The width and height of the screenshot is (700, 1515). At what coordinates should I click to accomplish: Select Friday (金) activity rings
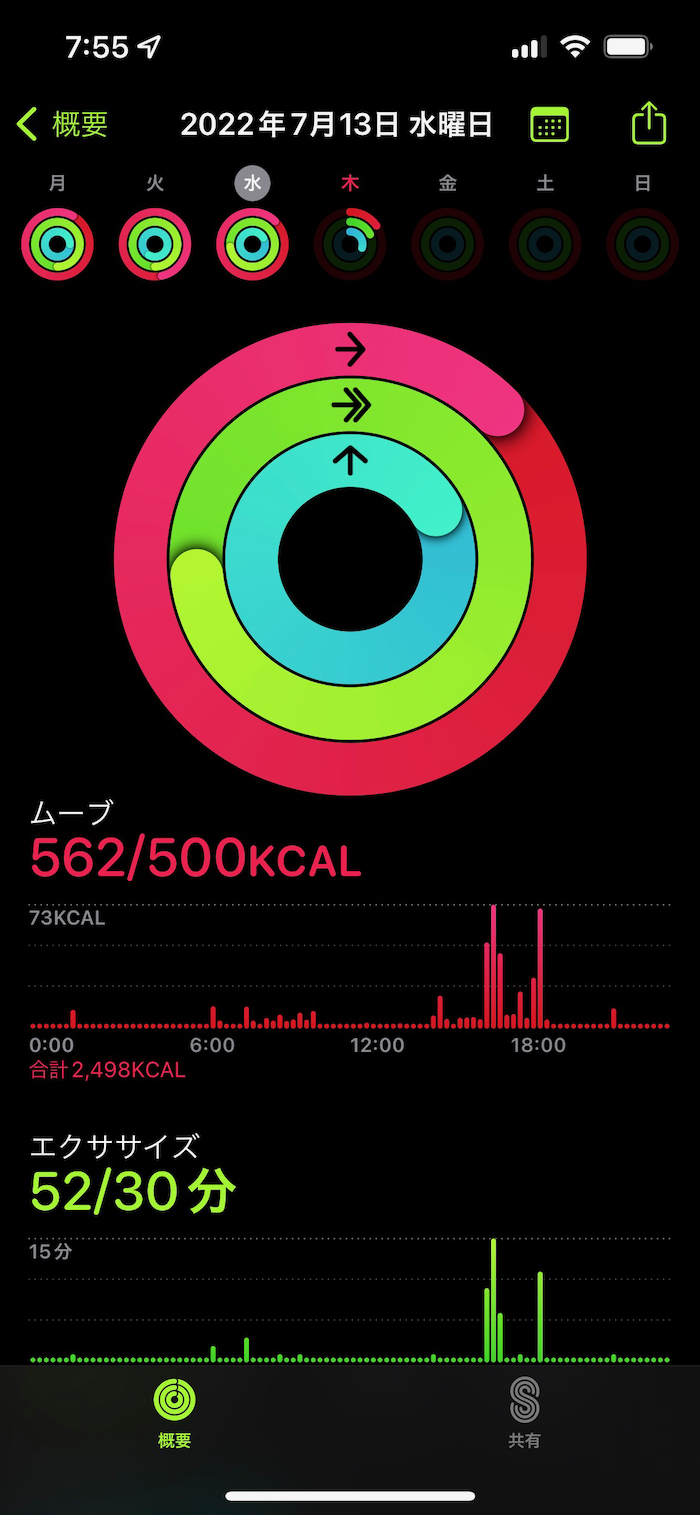(447, 243)
